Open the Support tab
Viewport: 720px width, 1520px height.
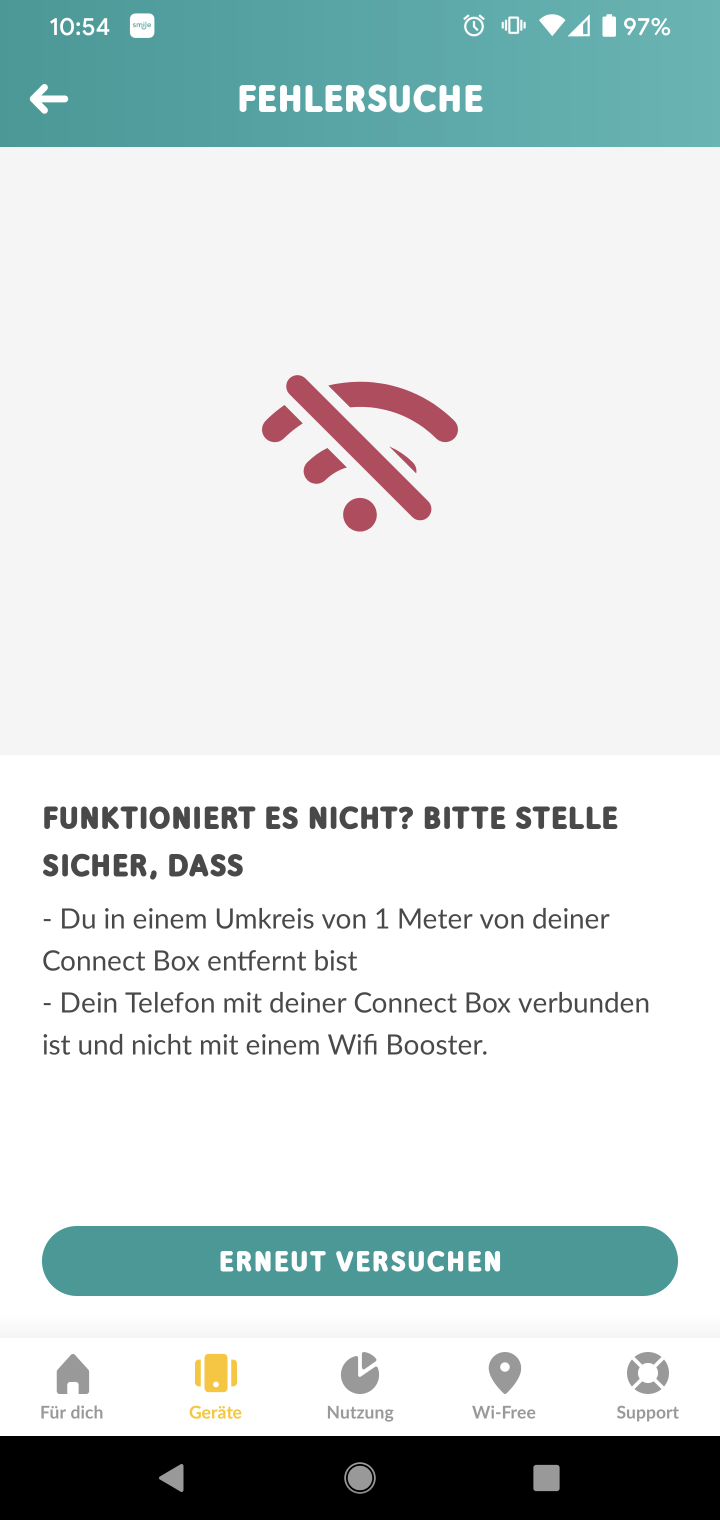[647, 1386]
